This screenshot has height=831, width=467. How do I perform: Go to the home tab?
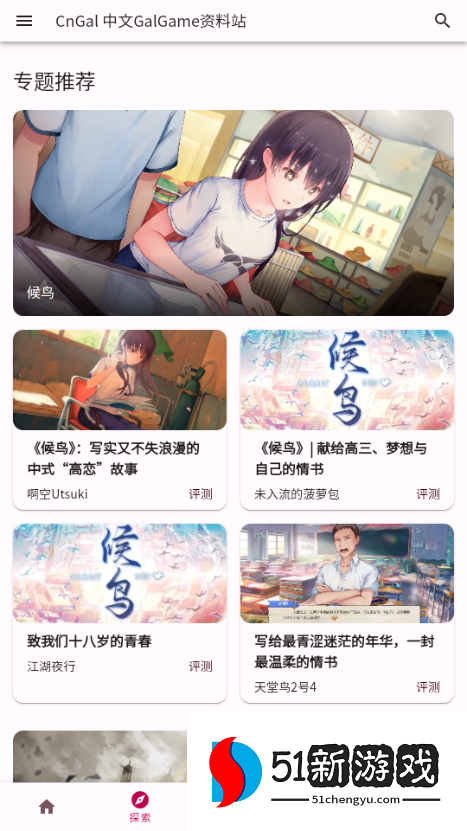(47, 807)
